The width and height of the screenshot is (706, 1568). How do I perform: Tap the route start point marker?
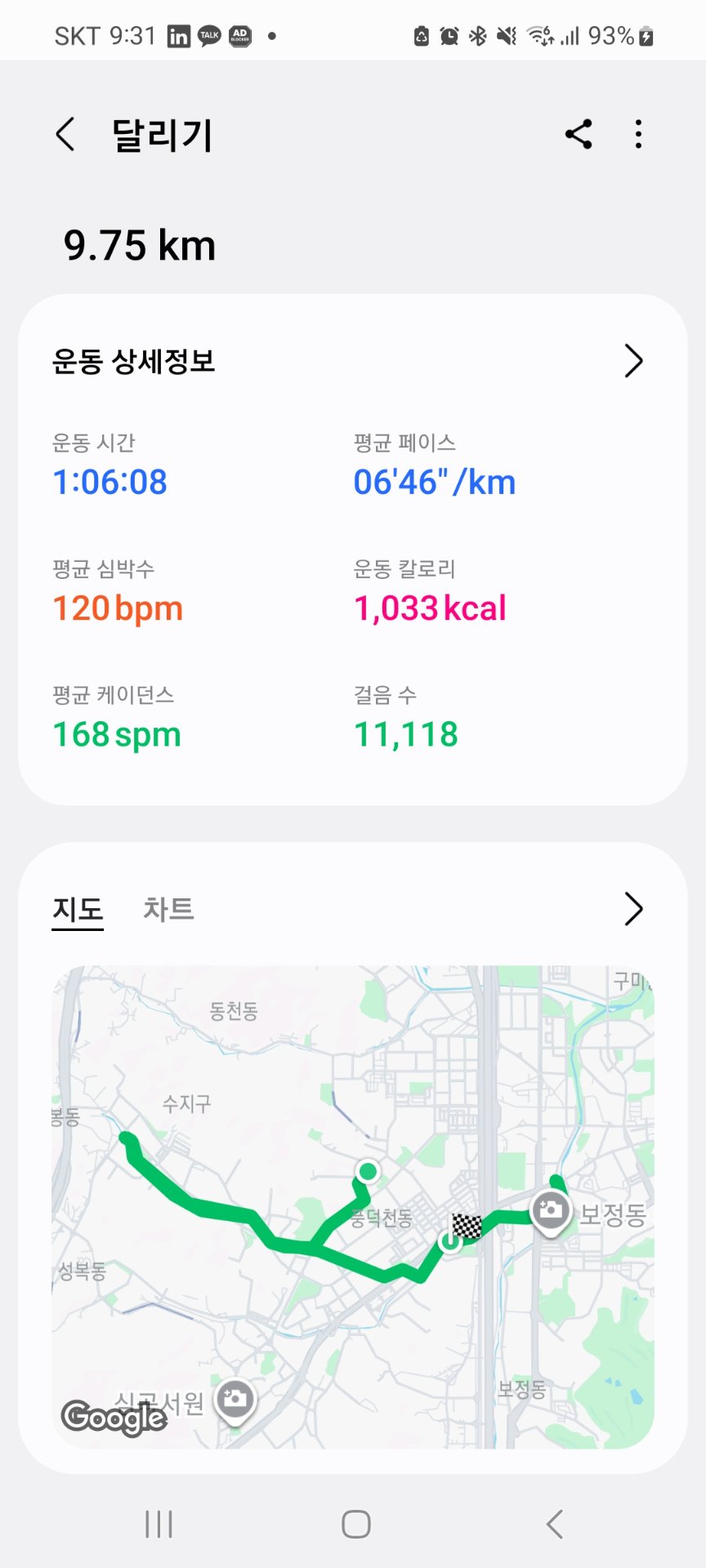pyautogui.click(x=367, y=1172)
